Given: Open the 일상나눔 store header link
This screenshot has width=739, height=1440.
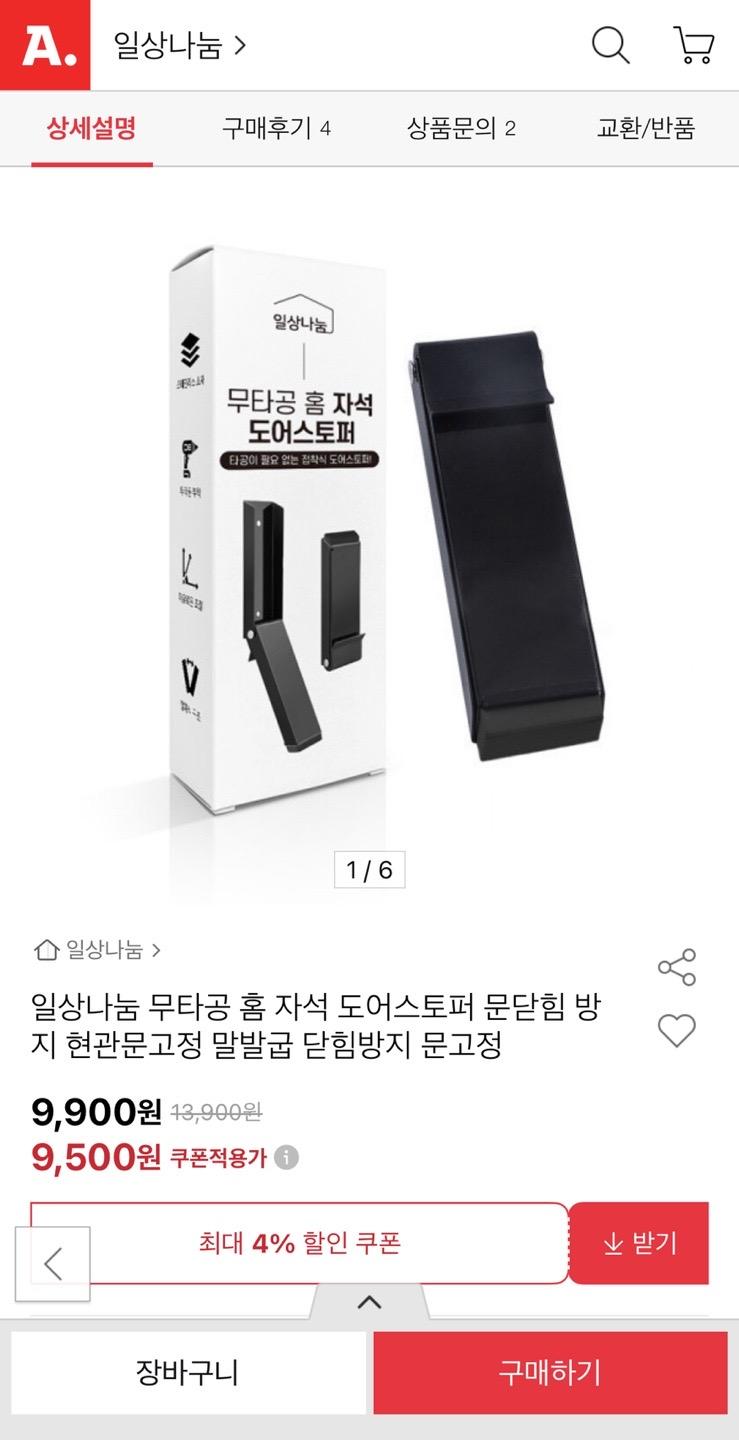Looking at the screenshot, I should click(180, 45).
